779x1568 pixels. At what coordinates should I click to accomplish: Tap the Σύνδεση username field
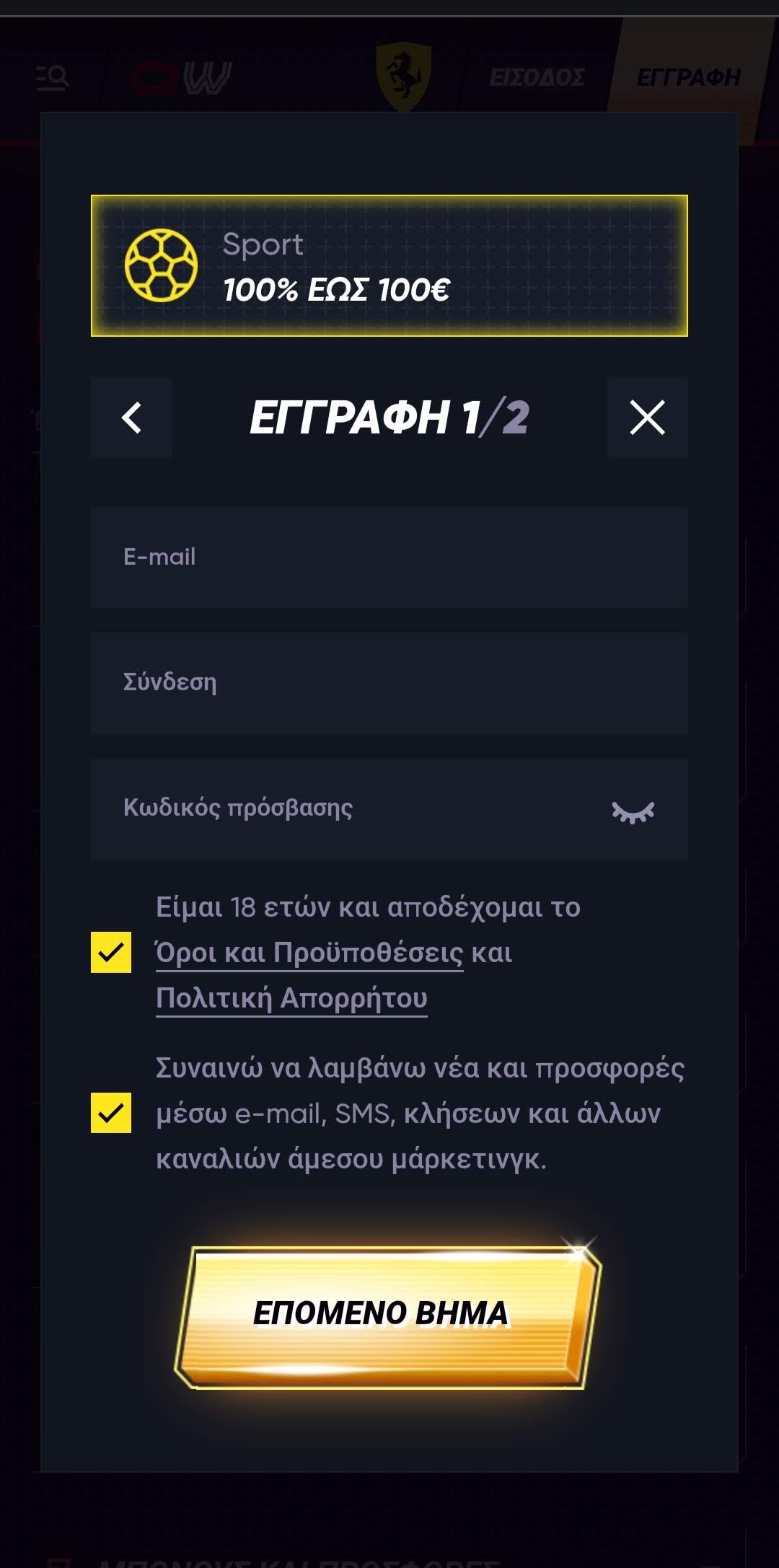[x=389, y=683]
